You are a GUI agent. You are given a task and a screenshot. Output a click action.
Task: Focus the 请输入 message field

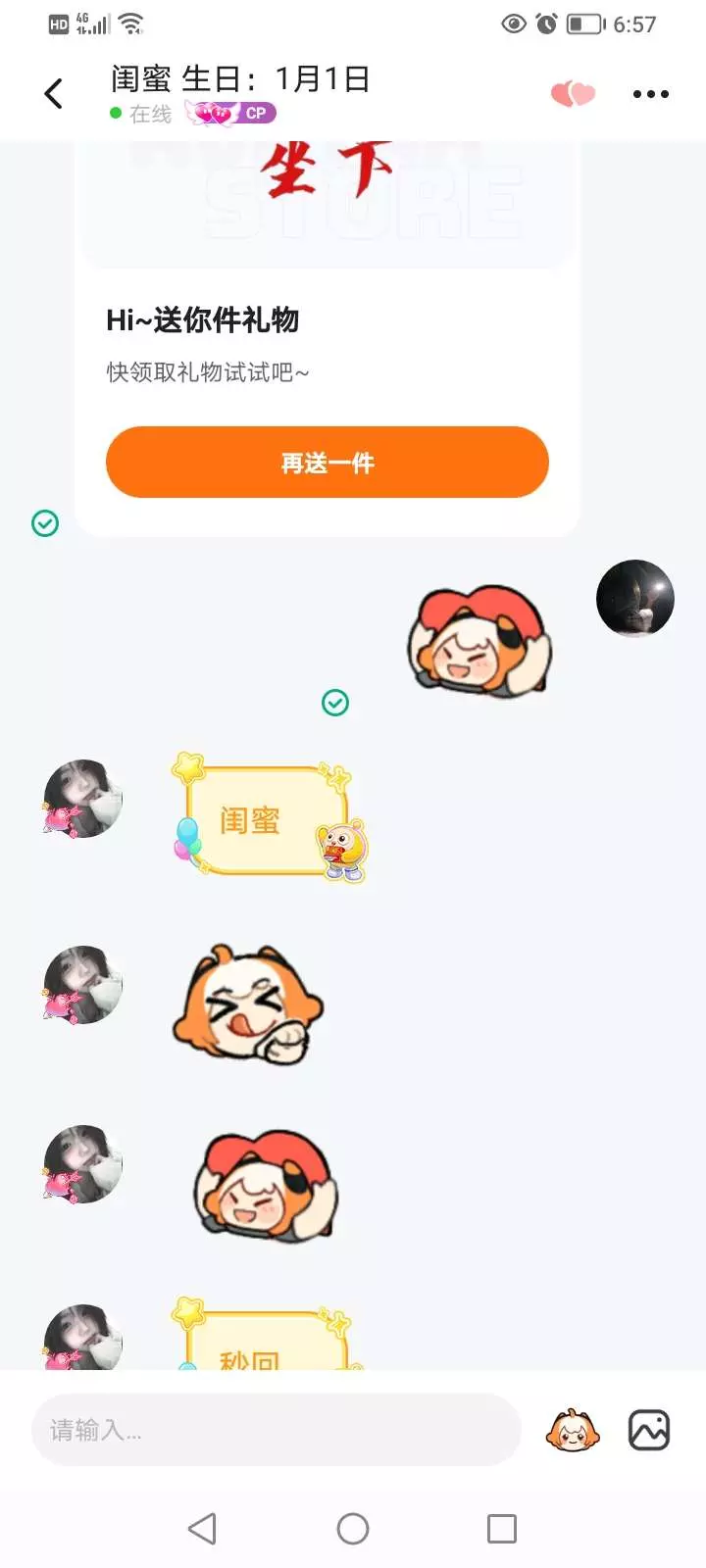coord(276,1430)
